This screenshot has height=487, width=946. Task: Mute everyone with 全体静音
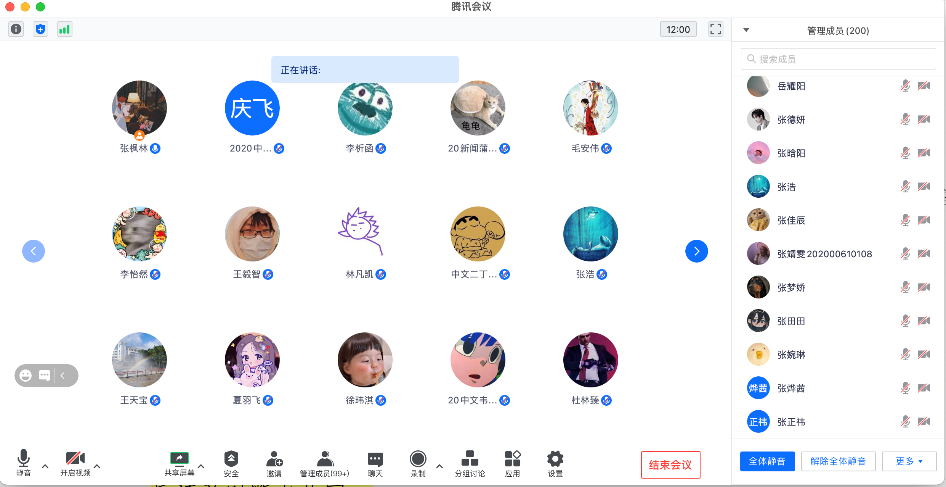(x=767, y=461)
